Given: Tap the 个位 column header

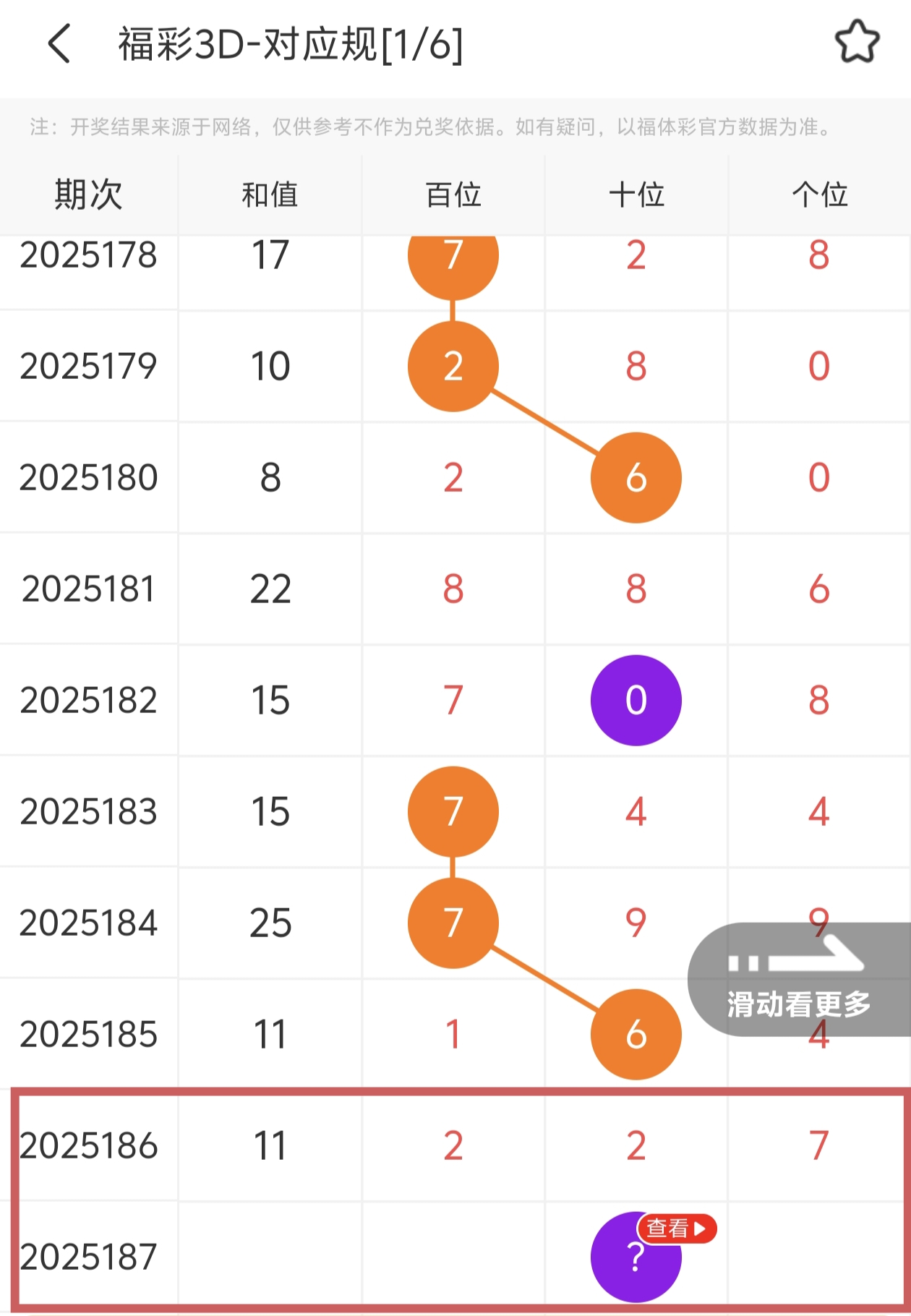Looking at the screenshot, I should coord(817,194).
